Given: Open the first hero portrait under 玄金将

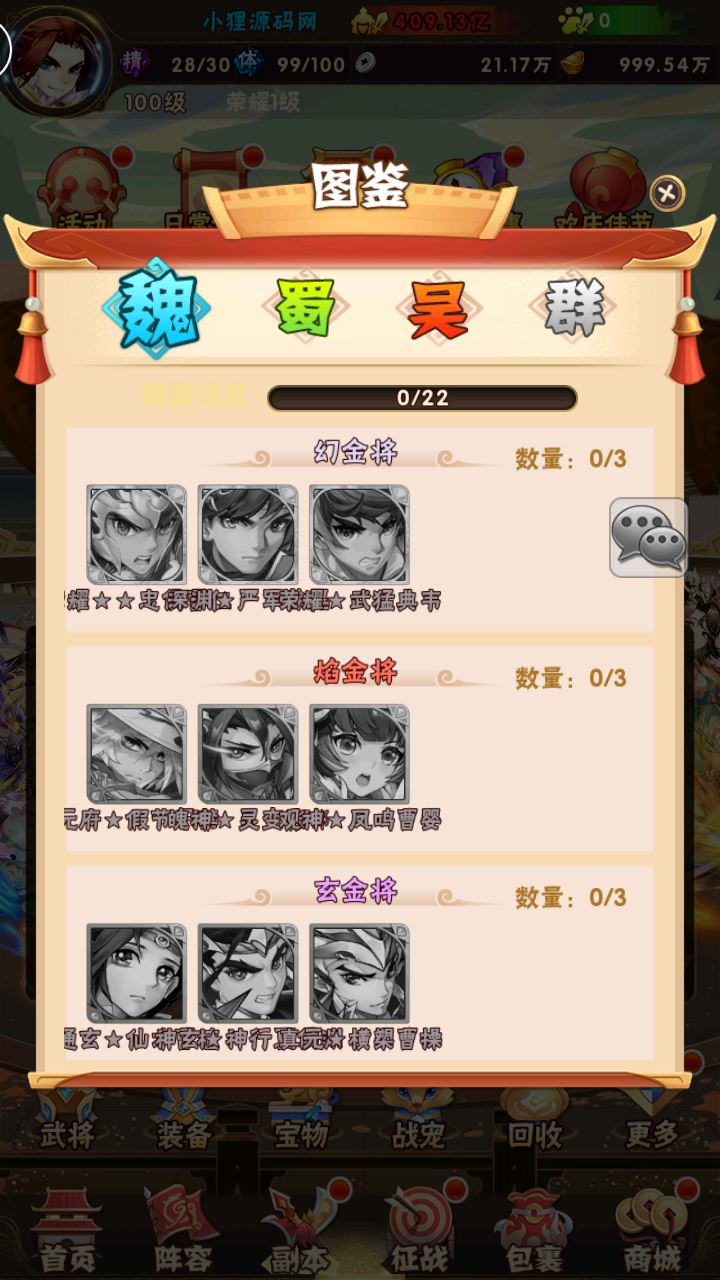Looking at the screenshot, I should point(136,973).
